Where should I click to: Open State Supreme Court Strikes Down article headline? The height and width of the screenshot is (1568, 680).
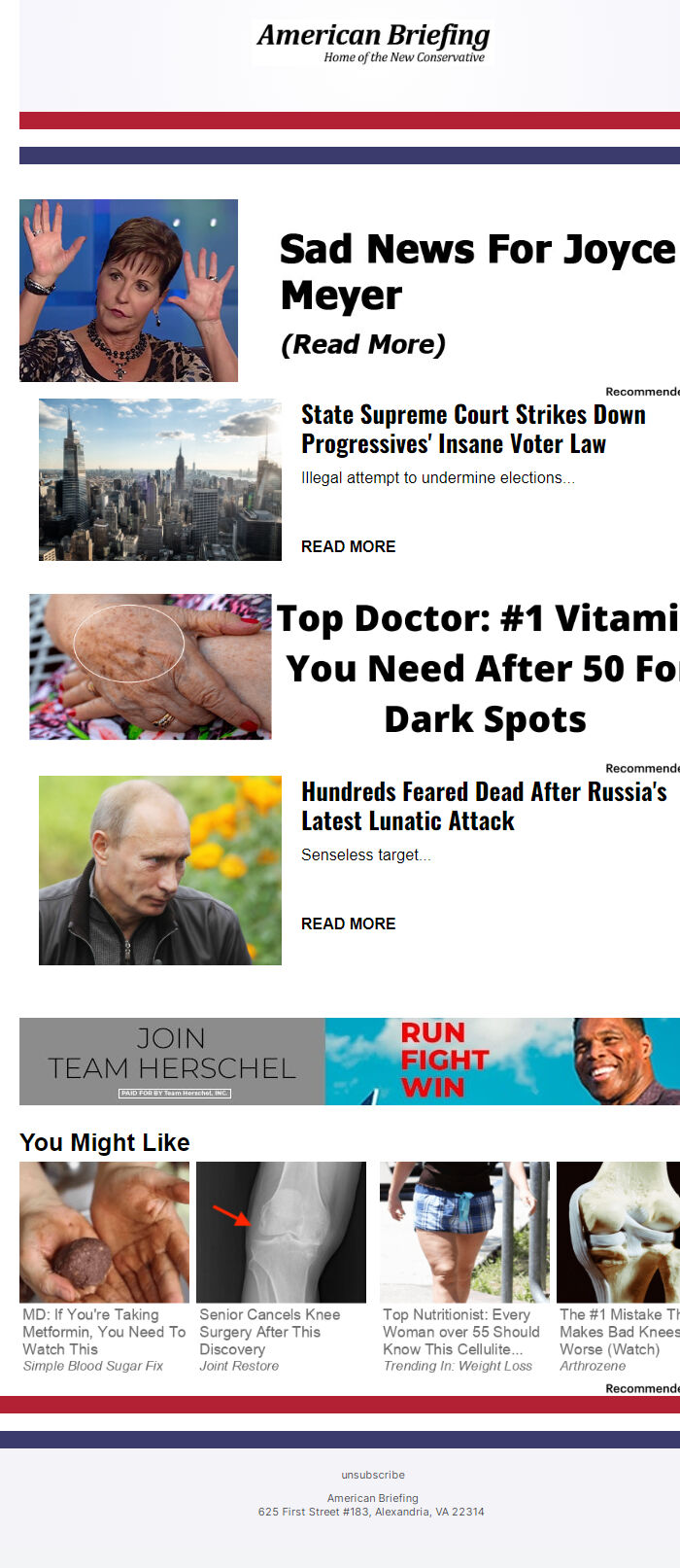(473, 429)
